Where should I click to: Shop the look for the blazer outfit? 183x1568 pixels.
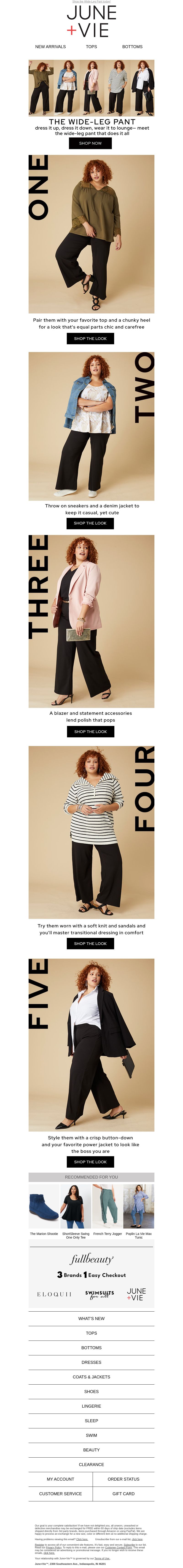(x=90, y=732)
